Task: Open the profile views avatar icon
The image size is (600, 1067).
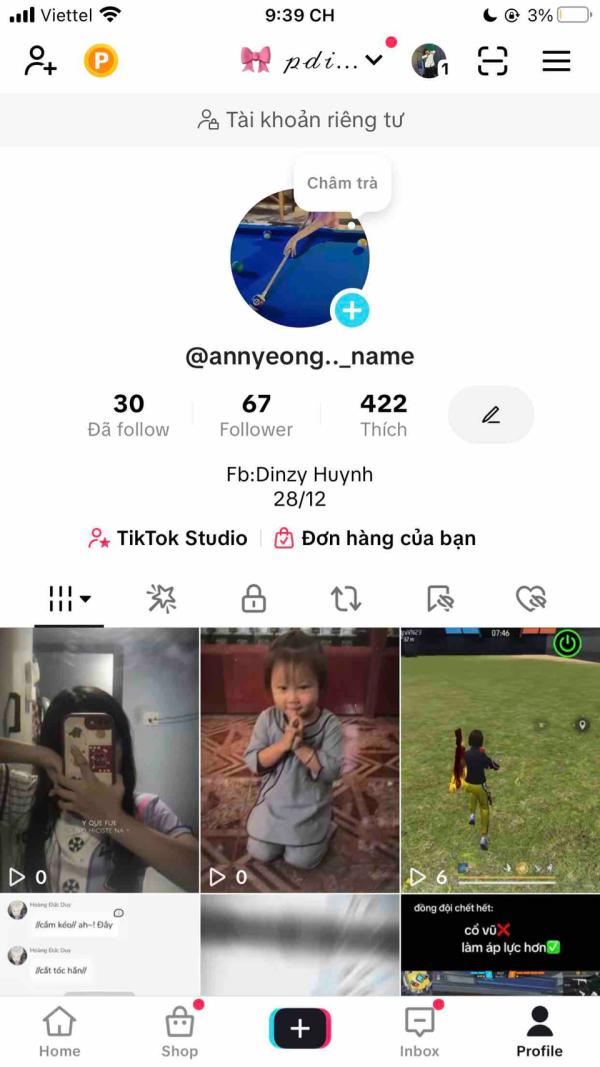Action: click(430, 61)
